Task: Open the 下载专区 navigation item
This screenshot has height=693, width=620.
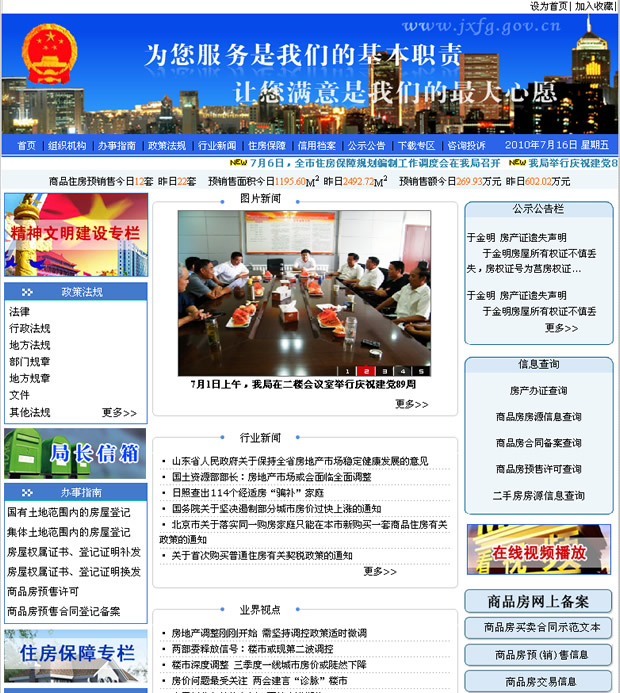Action: (416, 146)
